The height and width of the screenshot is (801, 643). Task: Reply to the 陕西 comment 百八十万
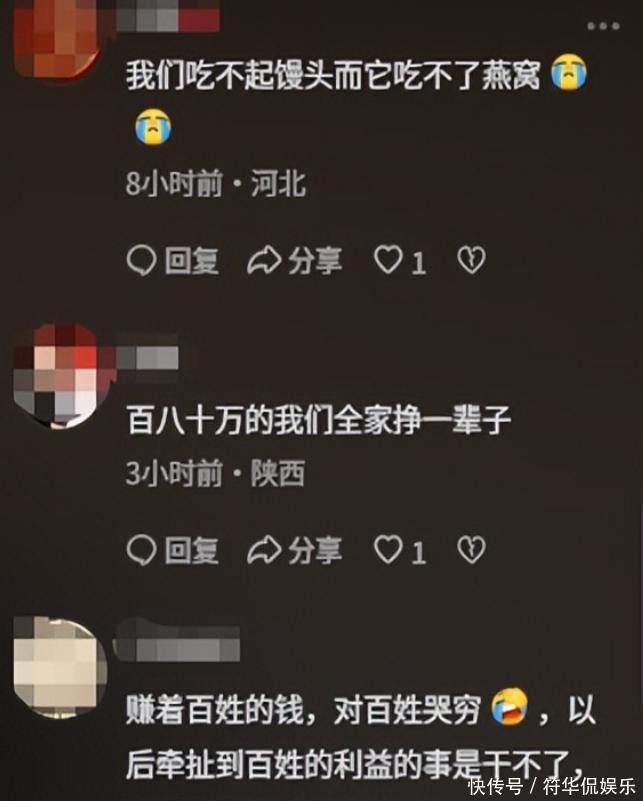(x=173, y=550)
